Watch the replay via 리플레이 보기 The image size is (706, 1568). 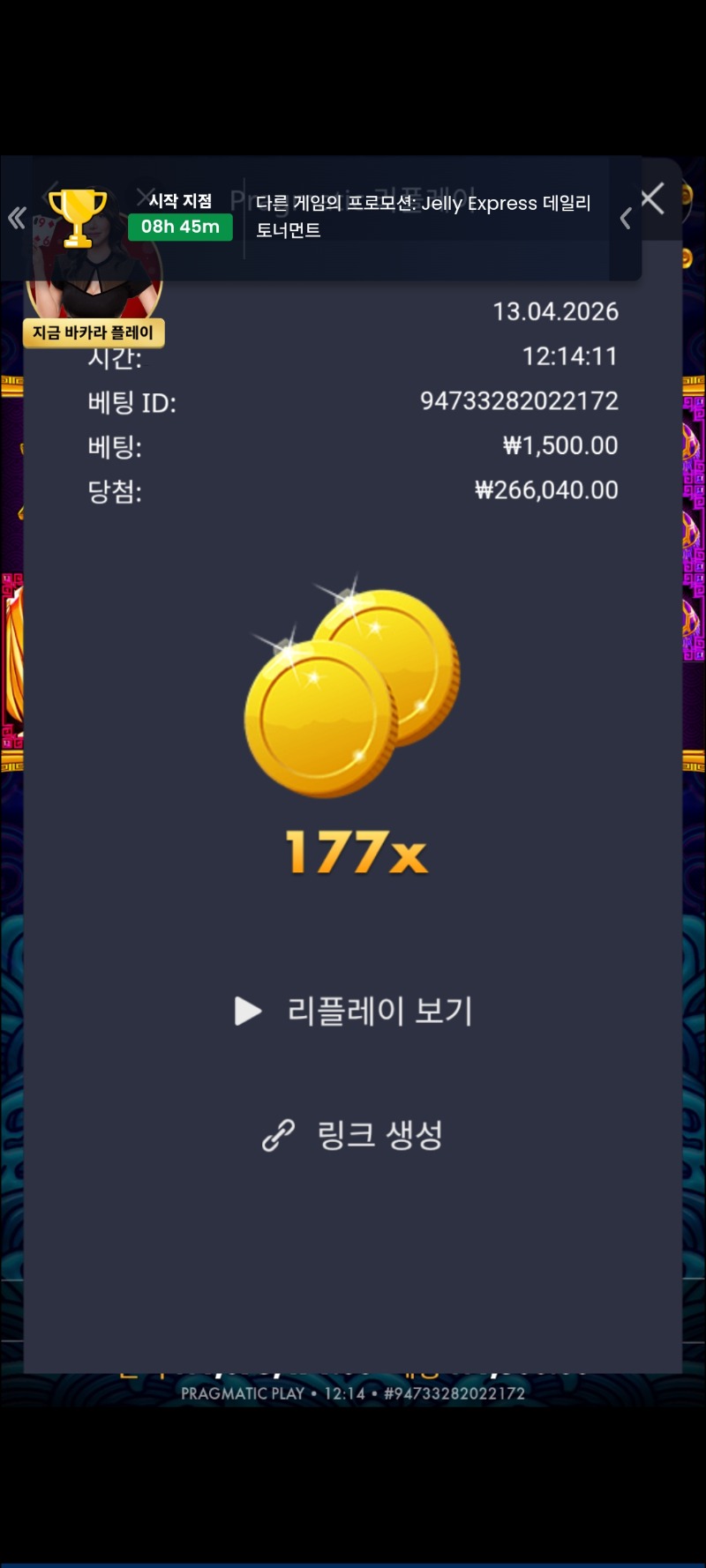click(x=355, y=1011)
